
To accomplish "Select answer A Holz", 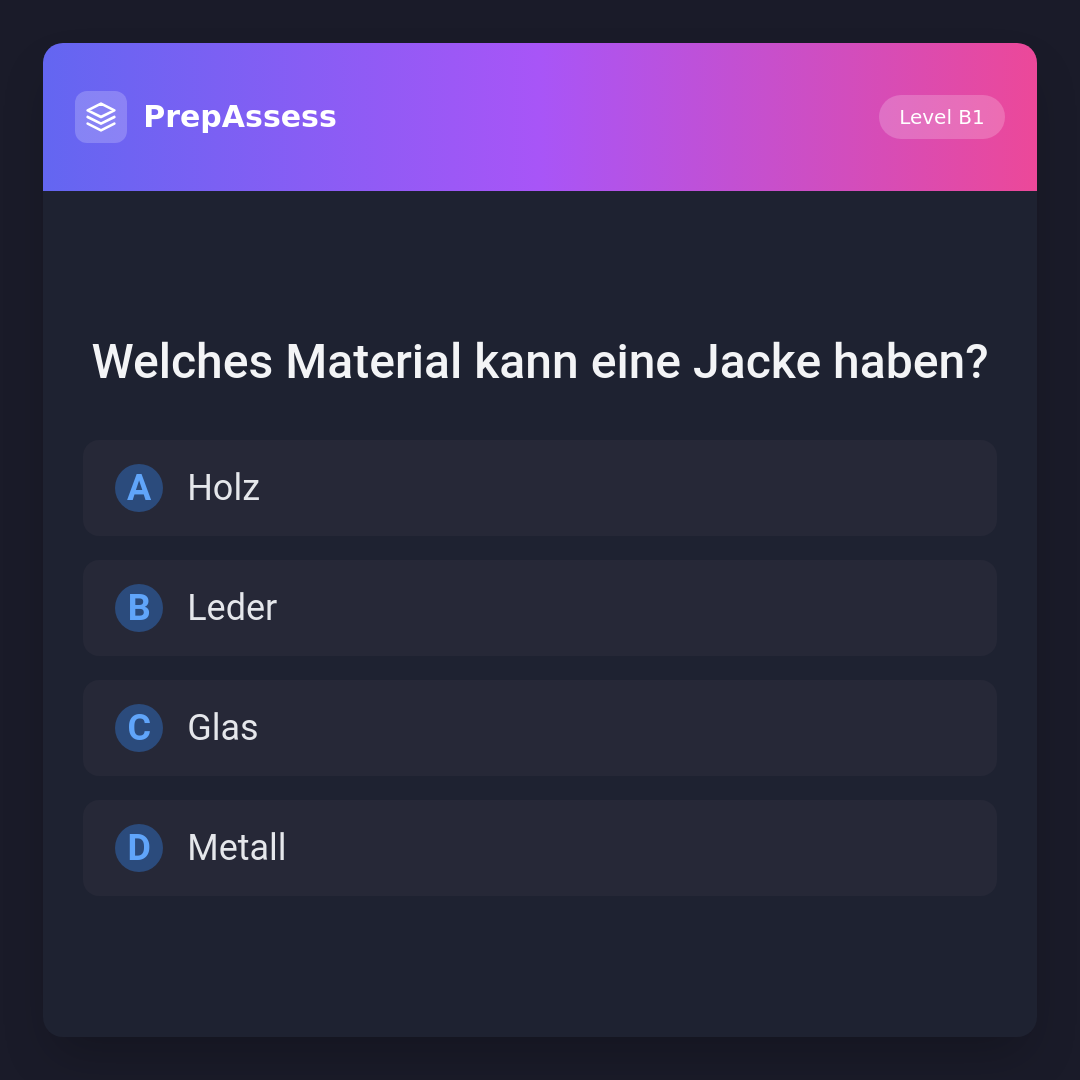I will pyautogui.click(x=539, y=488).
